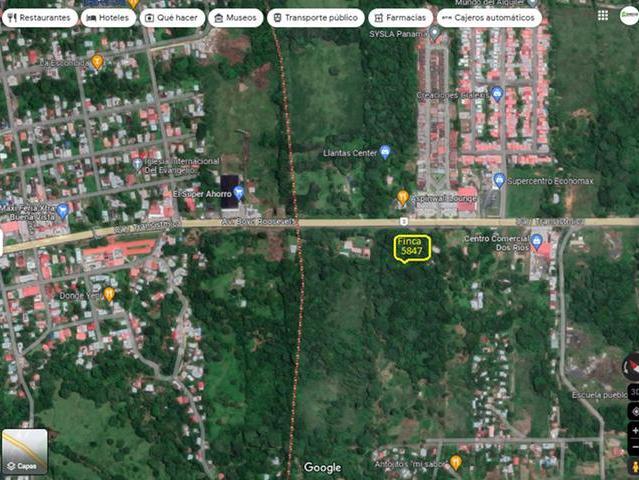The height and width of the screenshot is (480, 639).
Task: Select the Transporte público chip
Action: tap(315, 18)
